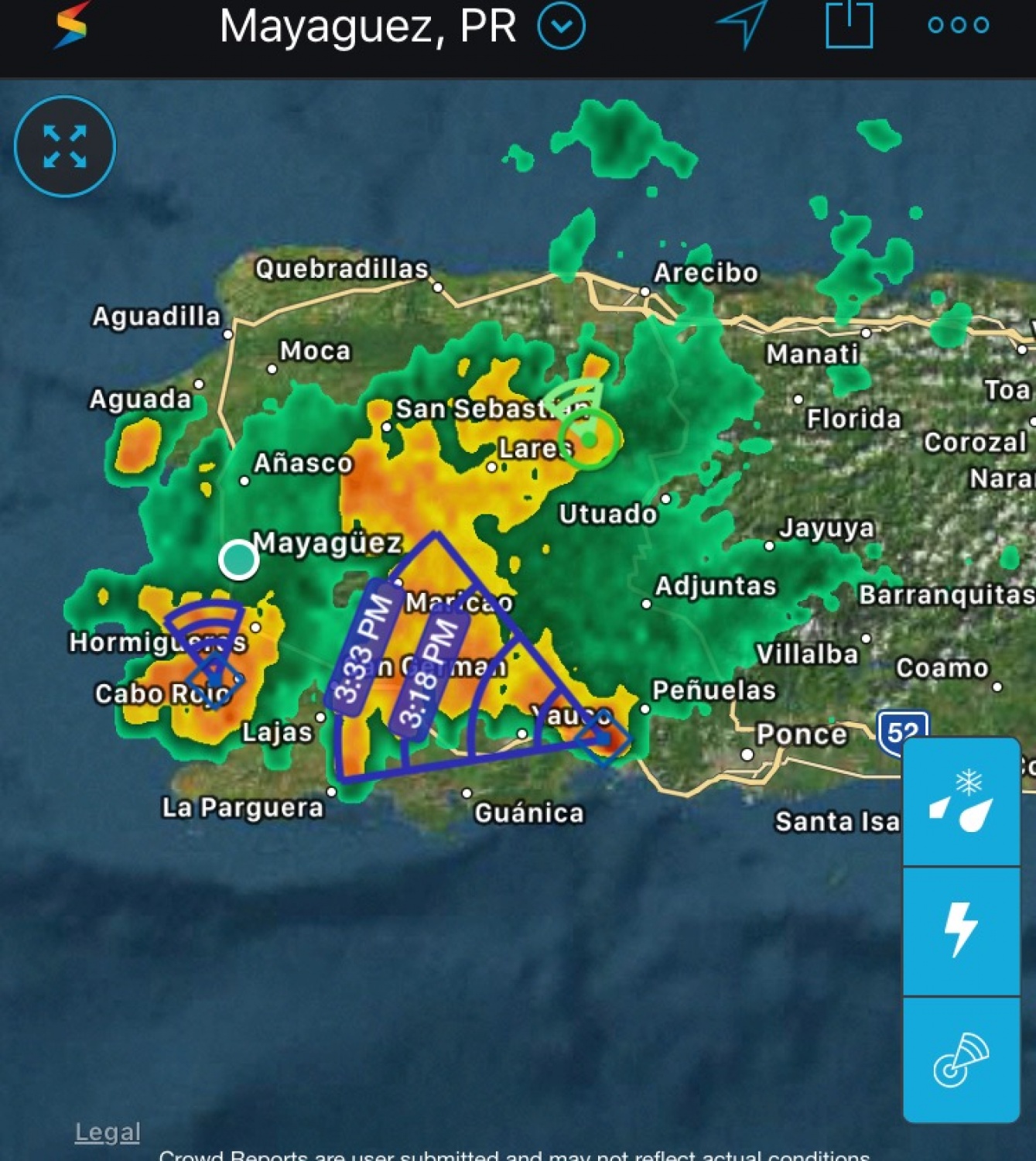Share the radar map
Screen dimensions: 1036x1161
849,25
